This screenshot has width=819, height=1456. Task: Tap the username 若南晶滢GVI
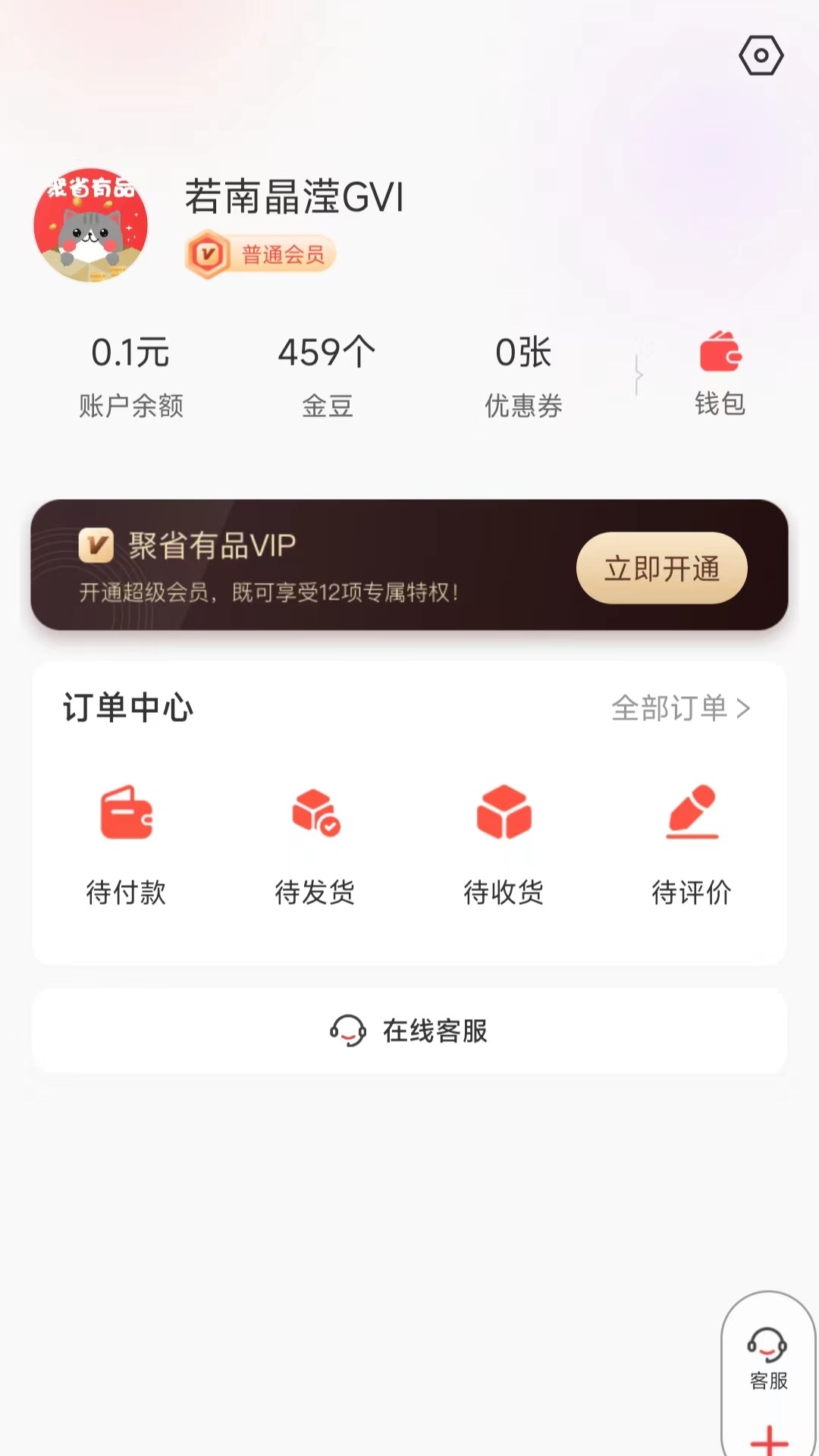(x=293, y=198)
